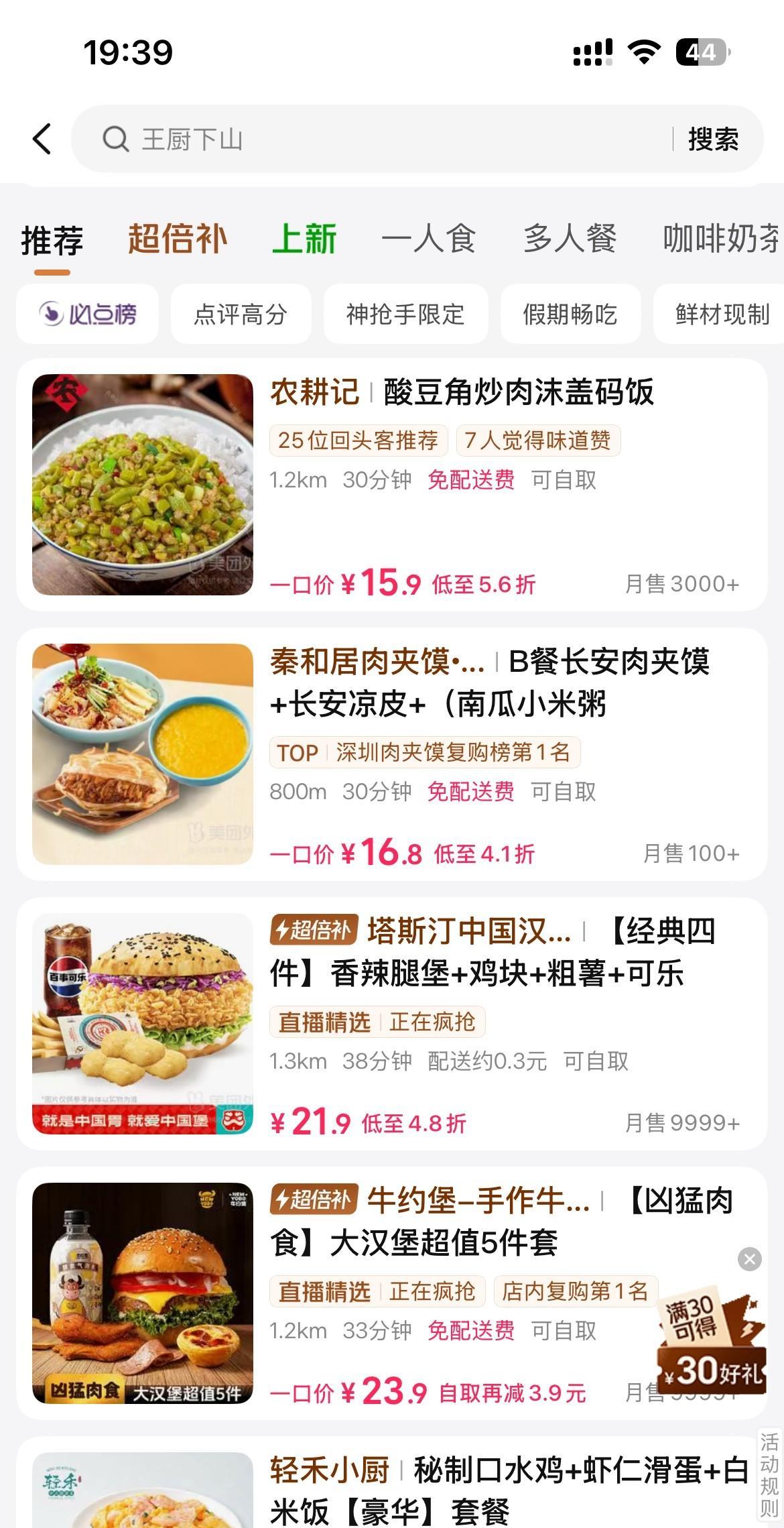Viewport: 784px width, 1528px height.
Task: Open the 一人食 tab
Action: (428, 239)
